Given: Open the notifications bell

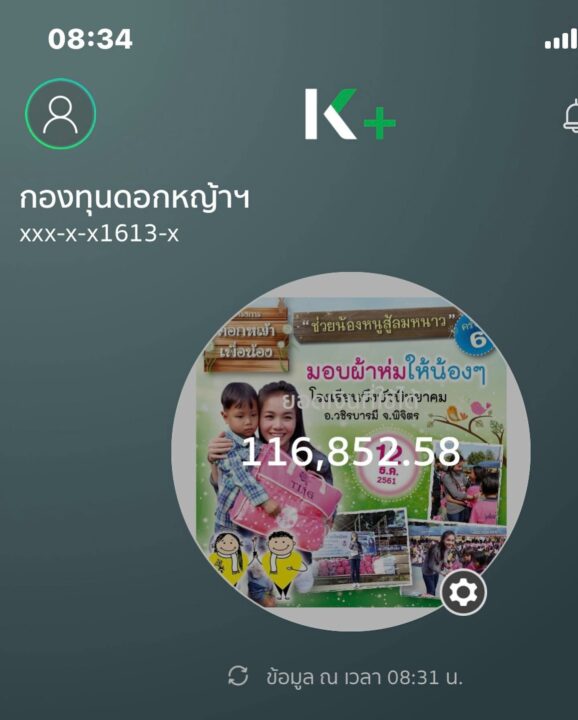Looking at the screenshot, I should 571,116.
